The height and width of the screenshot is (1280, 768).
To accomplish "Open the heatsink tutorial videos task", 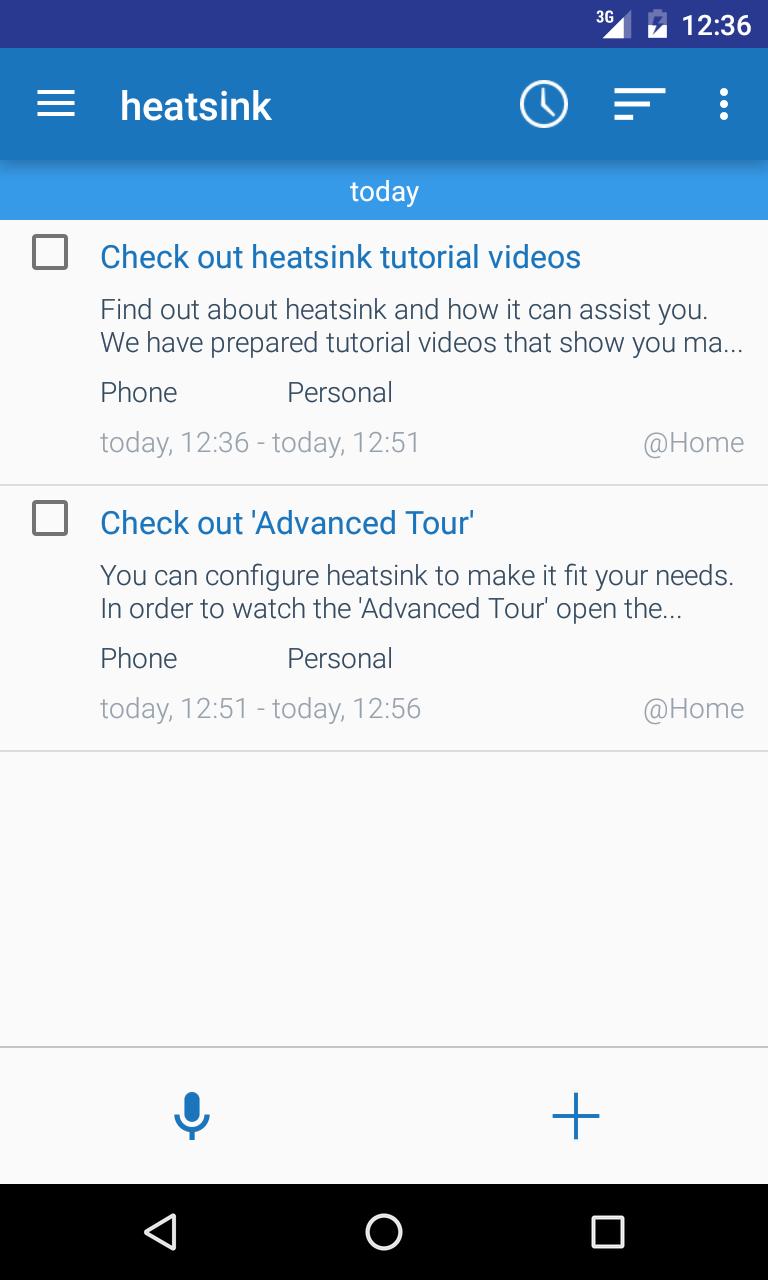I will pyautogui.click(x=340, y=257).
